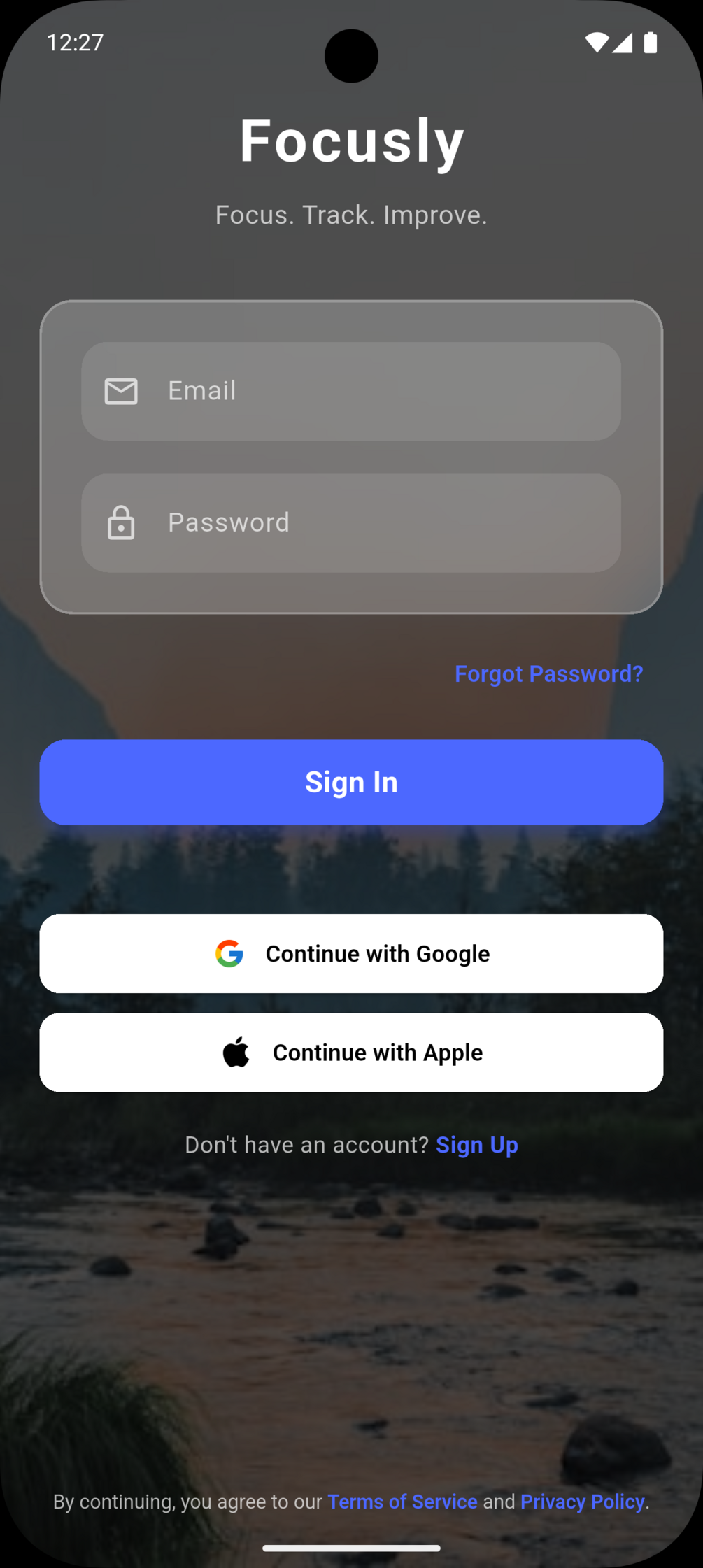Click the Wi-Fi status icon

597,43
